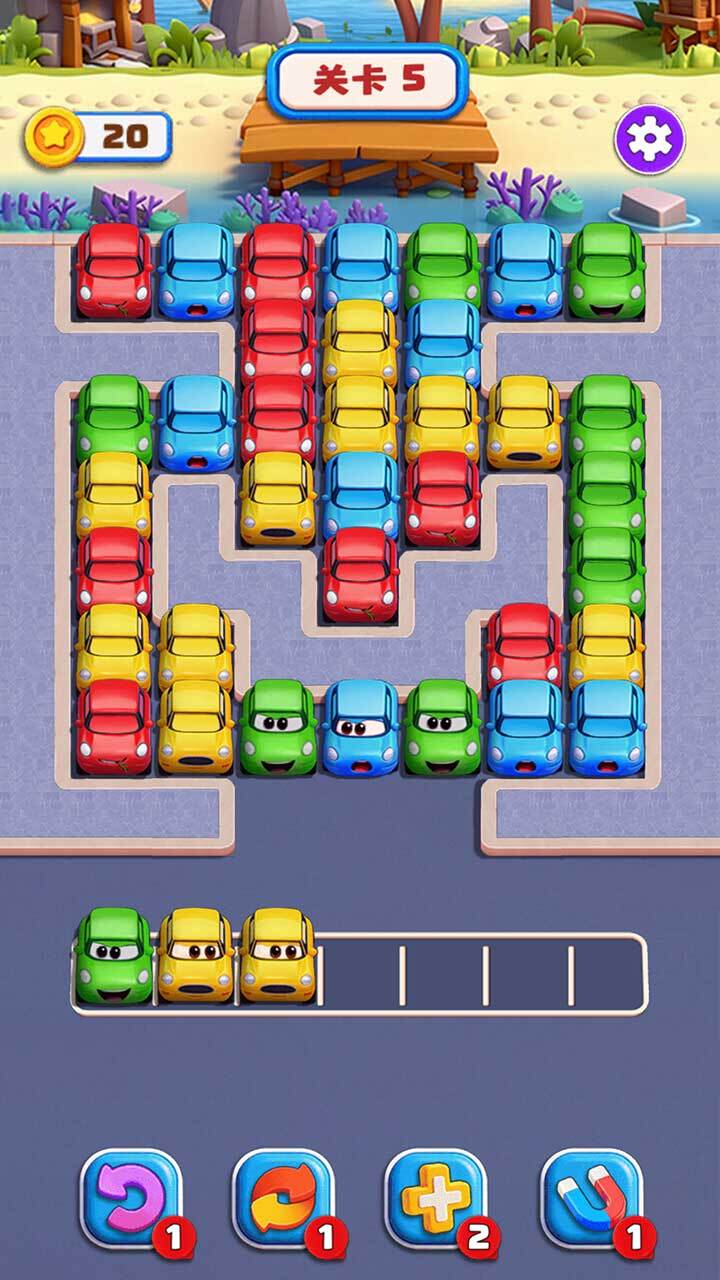Use the magnet power-up
Viewport: 720px width, 1280px height.
(x=591, y=1198)
